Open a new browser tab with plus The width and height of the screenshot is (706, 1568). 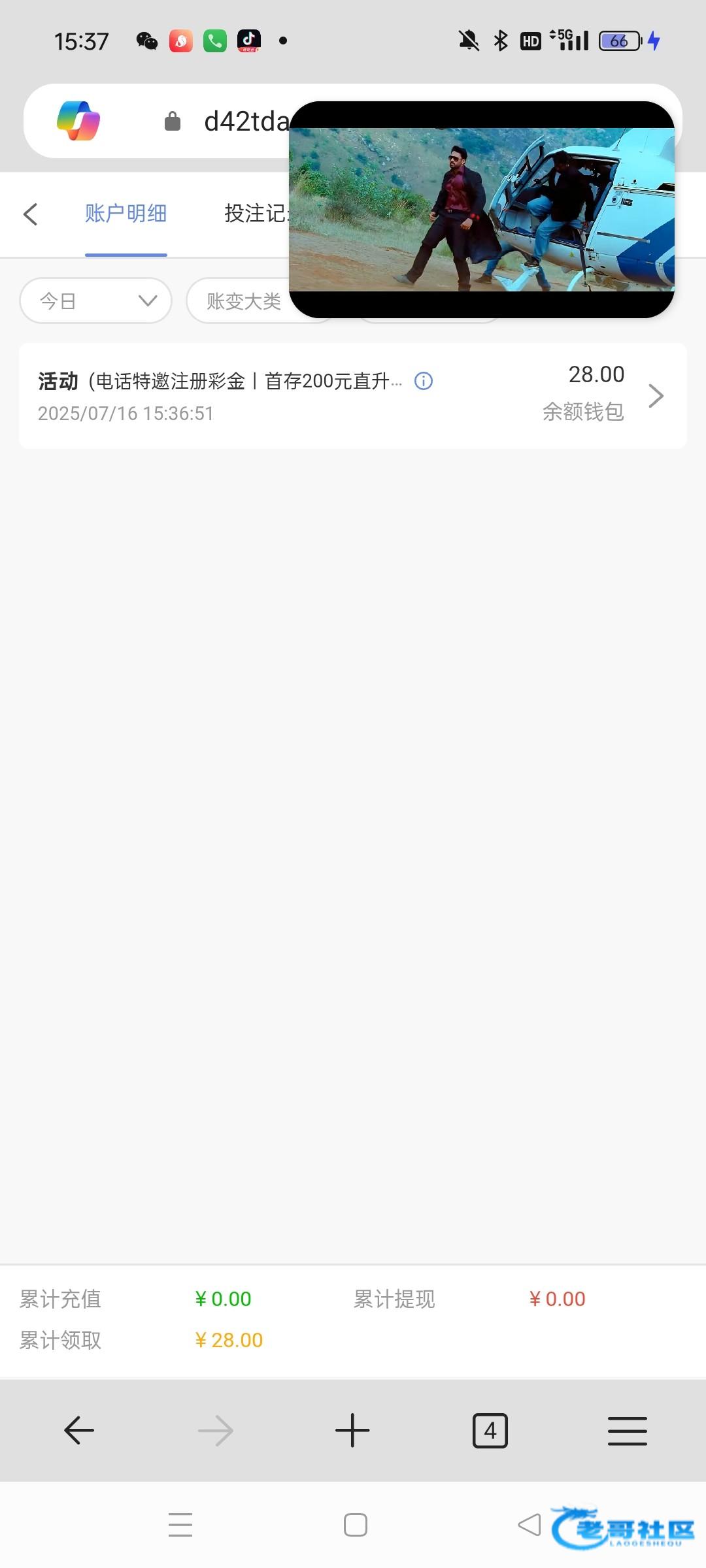click(352, 1431)
